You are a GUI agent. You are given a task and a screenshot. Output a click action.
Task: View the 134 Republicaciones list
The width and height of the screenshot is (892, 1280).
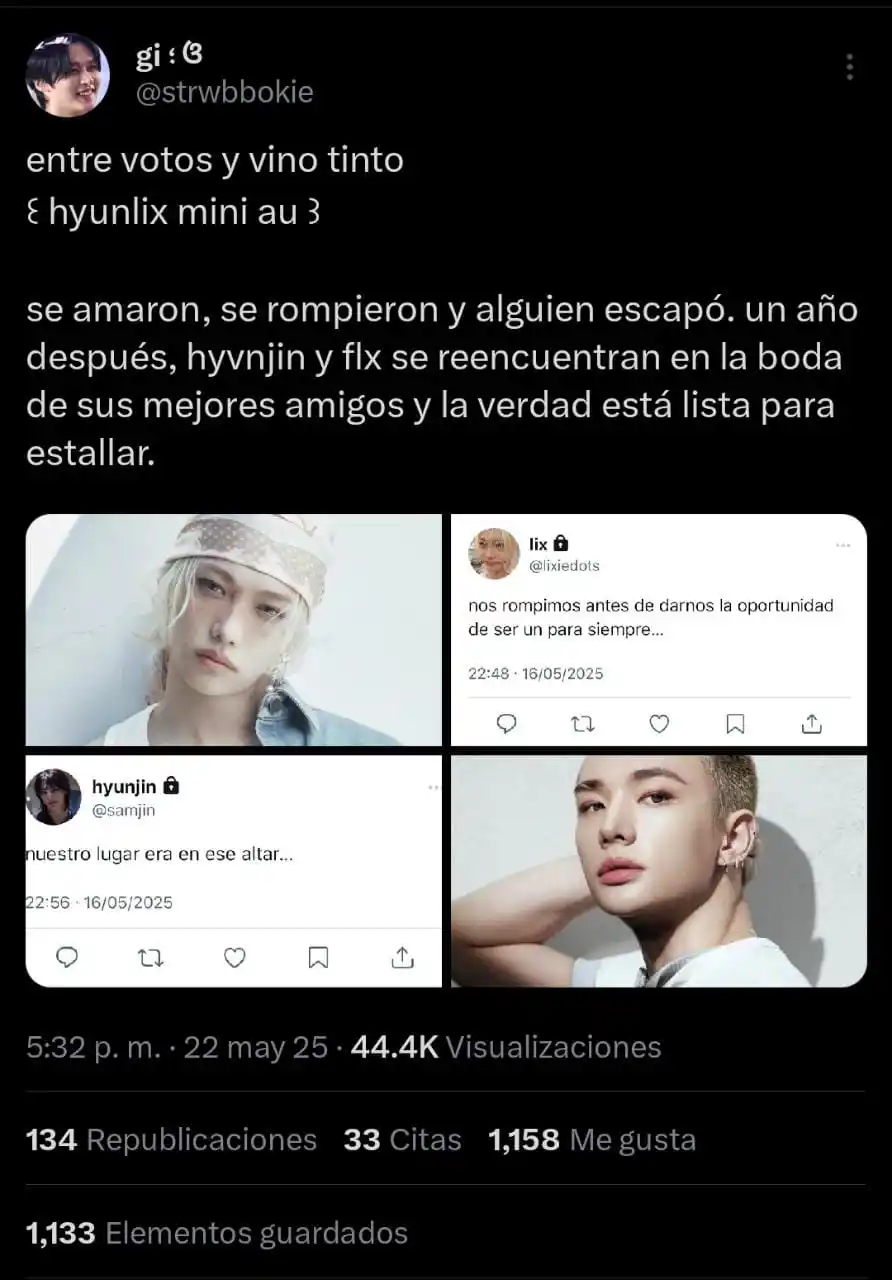pos(171,1140)
